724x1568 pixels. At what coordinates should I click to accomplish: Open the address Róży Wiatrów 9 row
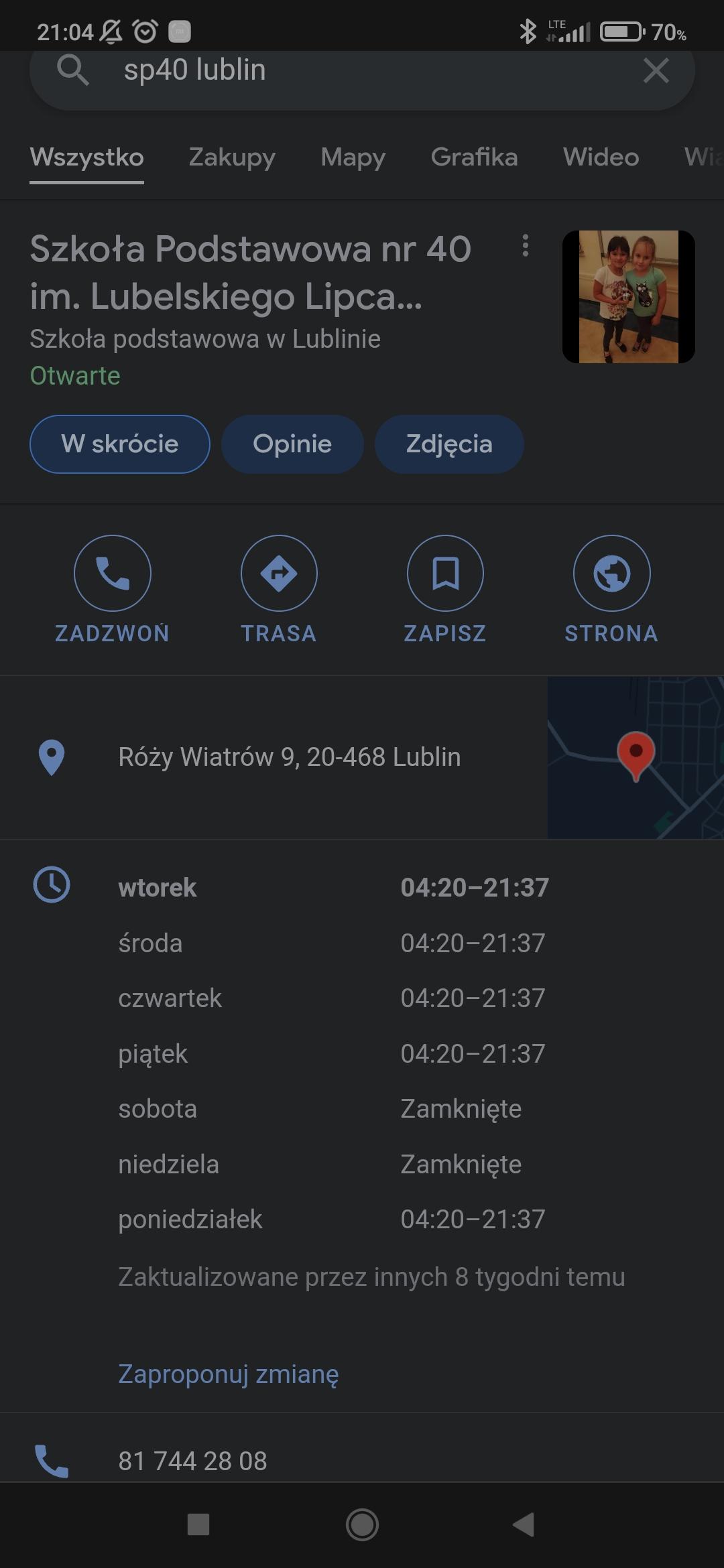click(x=289, y=757)
